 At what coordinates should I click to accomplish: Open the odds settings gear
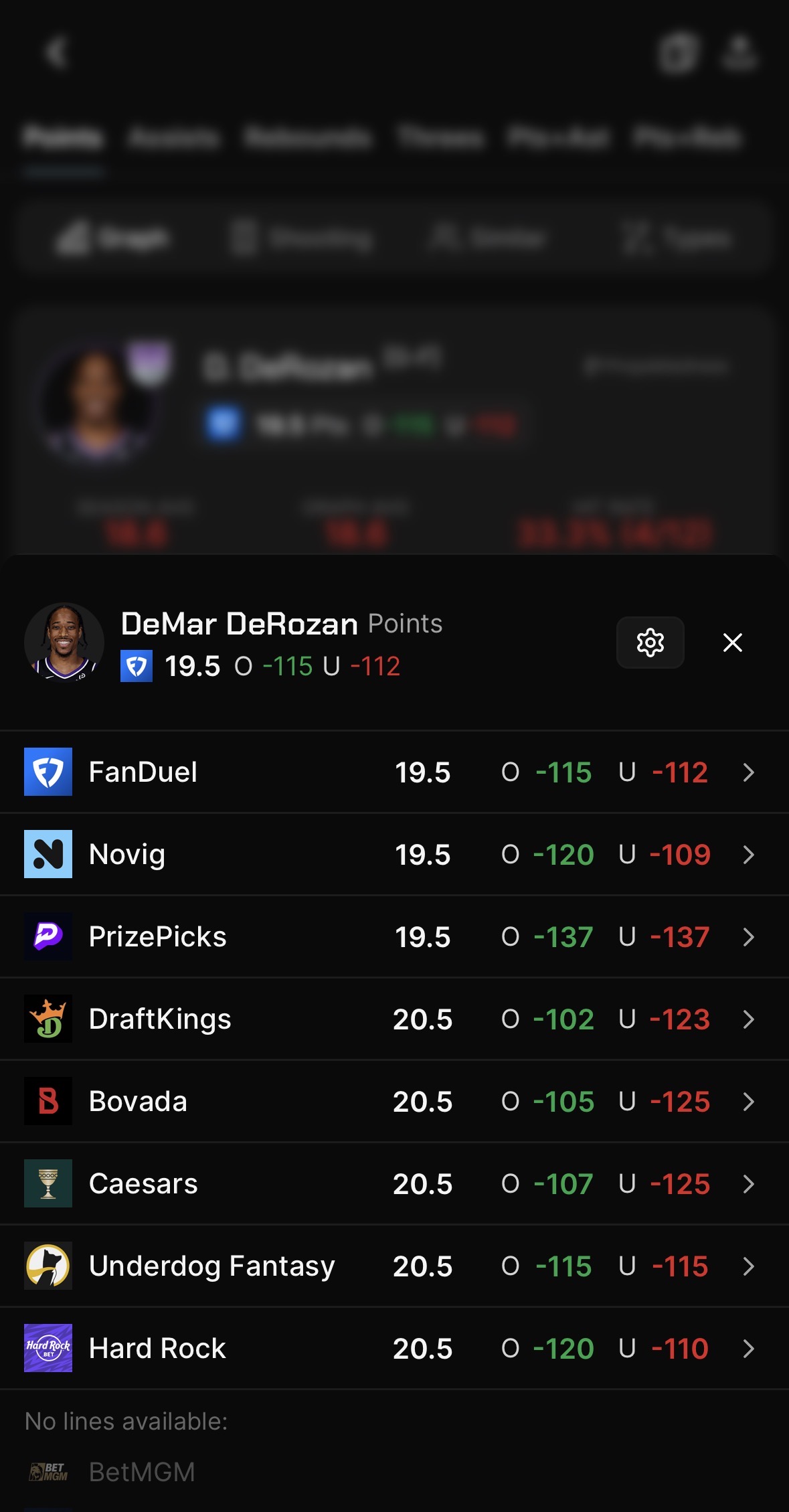[x=650, y=643]
